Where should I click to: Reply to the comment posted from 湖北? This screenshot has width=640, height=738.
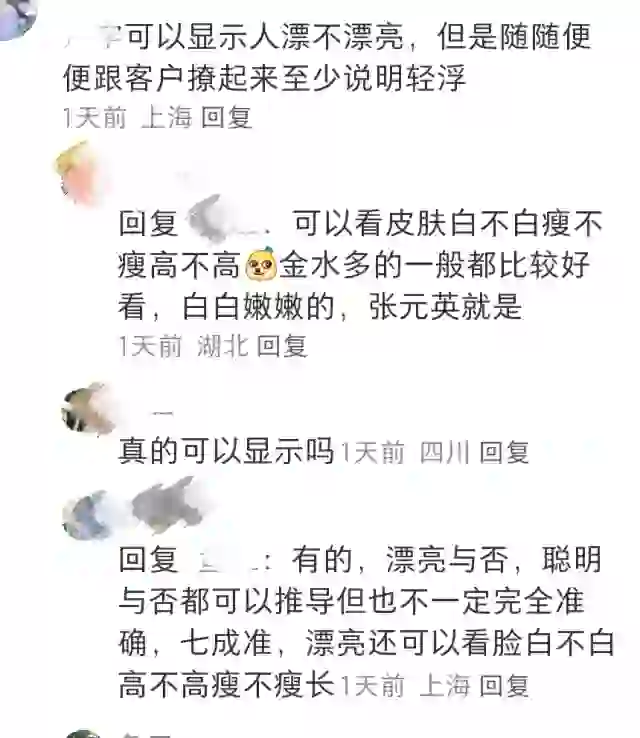coord(282,347)
